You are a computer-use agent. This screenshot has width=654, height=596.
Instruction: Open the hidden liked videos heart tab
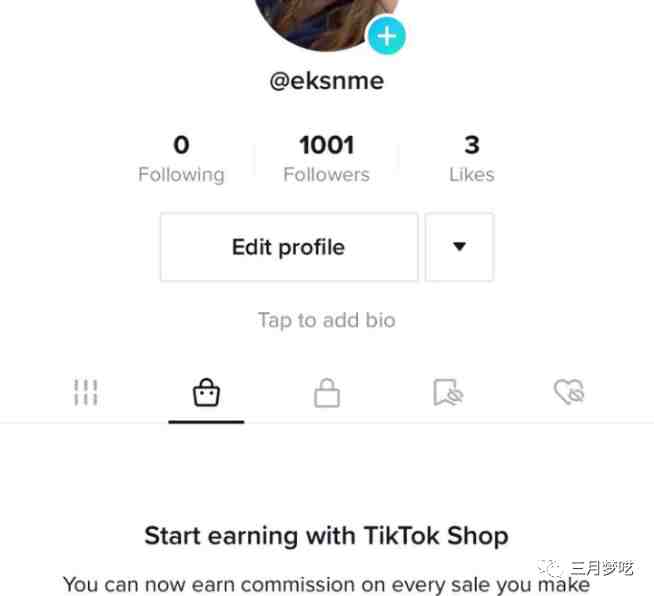[568, 393]
